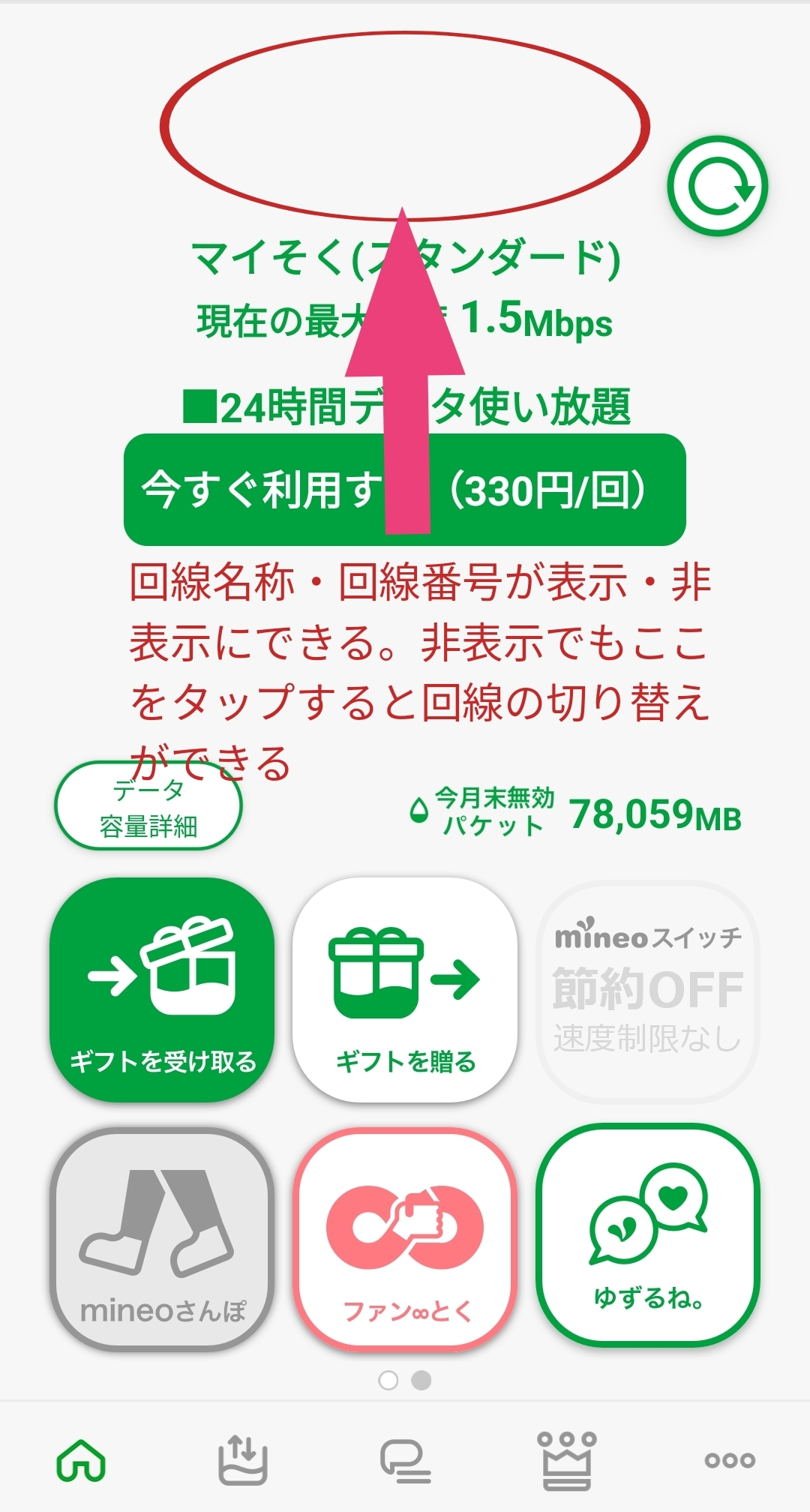The height and width of the screenshot is (1512, 810).
Task: Switch to the chat bubble tab
Action: pyautogui.click(x=405, y=1461)
